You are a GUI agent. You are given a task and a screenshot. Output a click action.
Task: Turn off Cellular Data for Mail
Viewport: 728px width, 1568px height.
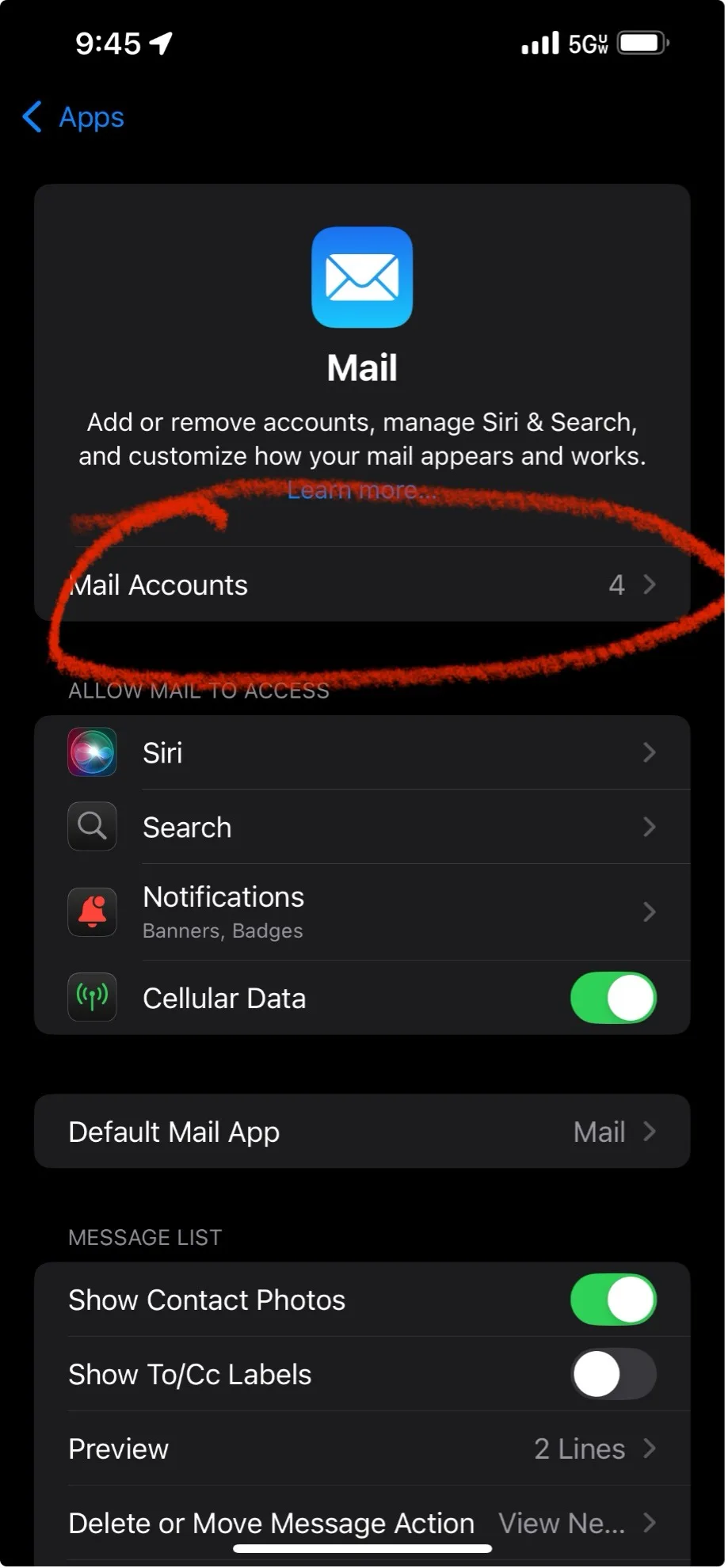tap(612, 998)
